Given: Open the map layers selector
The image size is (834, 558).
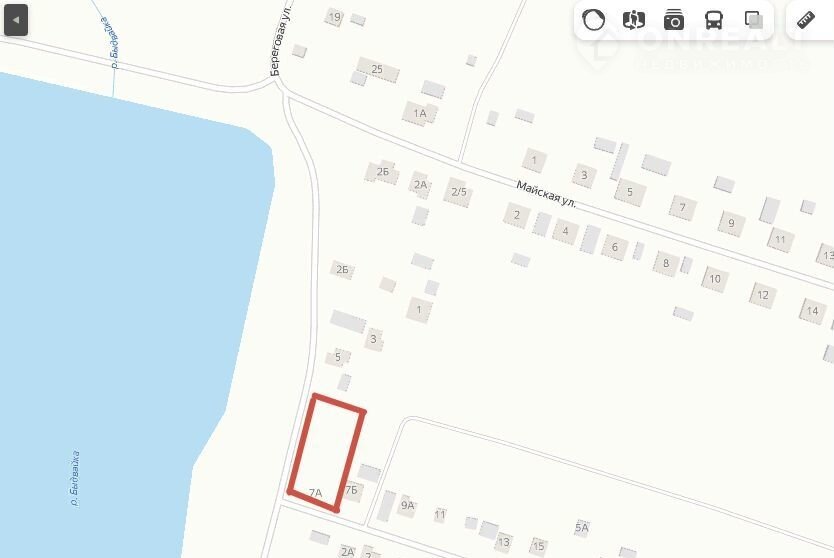Looking at the screenshot, I should click(755, 20).
